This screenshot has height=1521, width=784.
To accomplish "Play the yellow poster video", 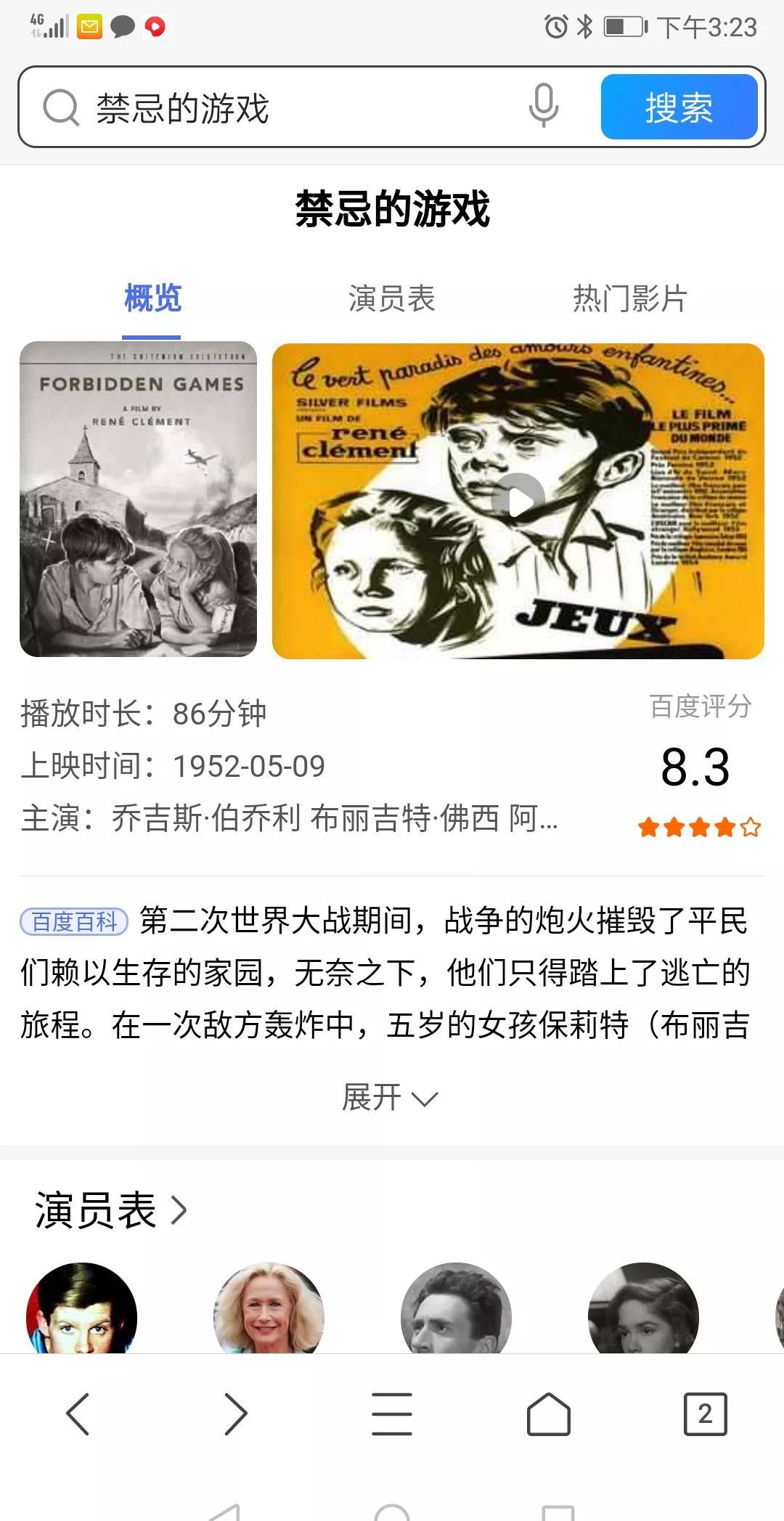I will tap(518, 501).
